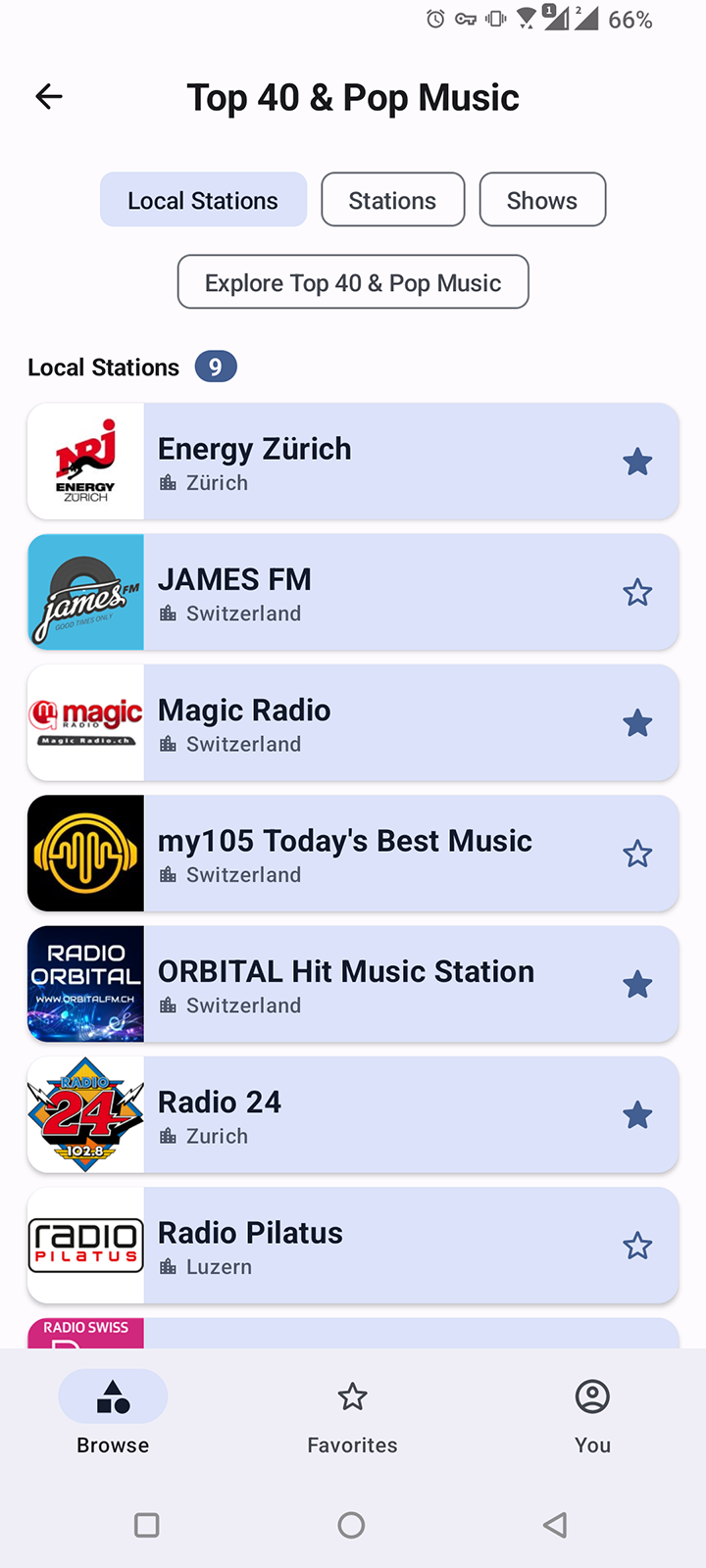The height and width of the screenshot is (1568, 706).
Task: Switch to the Stations chip
Action: coord(392,200)
